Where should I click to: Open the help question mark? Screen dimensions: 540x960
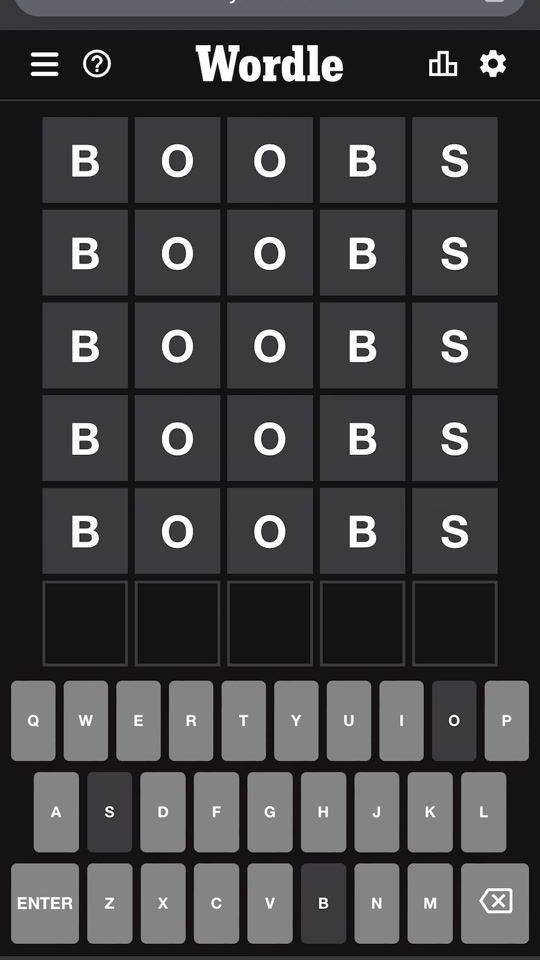tap(97, 64)
